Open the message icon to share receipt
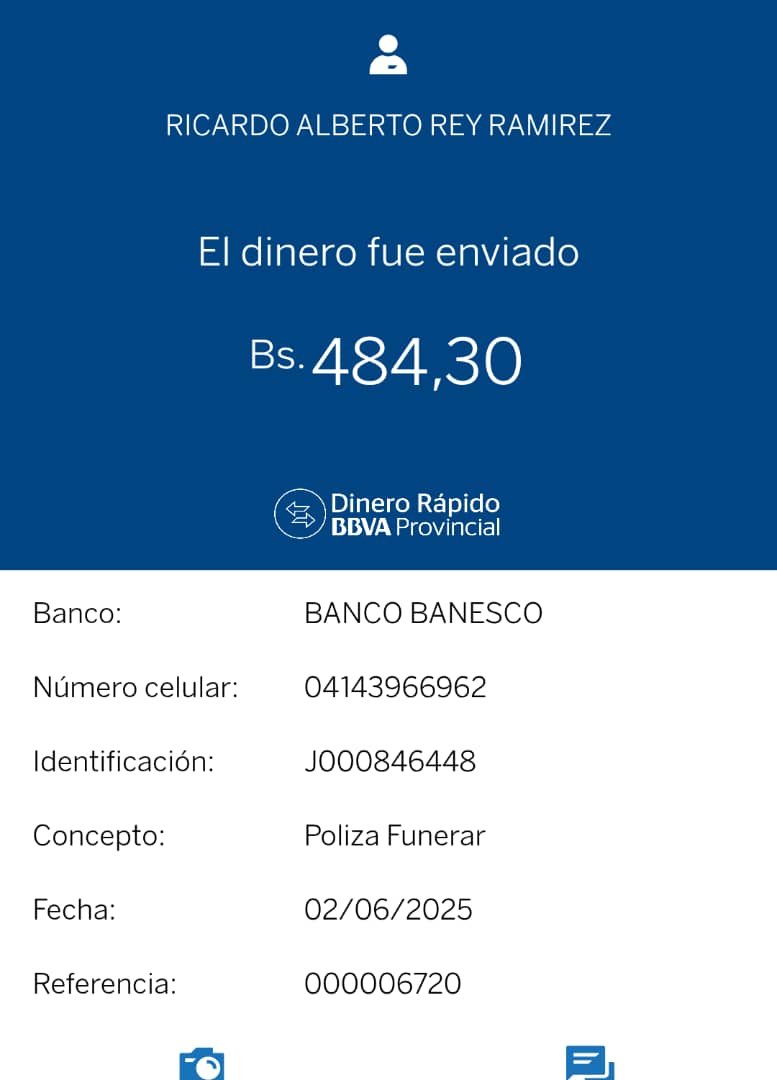 click(589, 1063)
